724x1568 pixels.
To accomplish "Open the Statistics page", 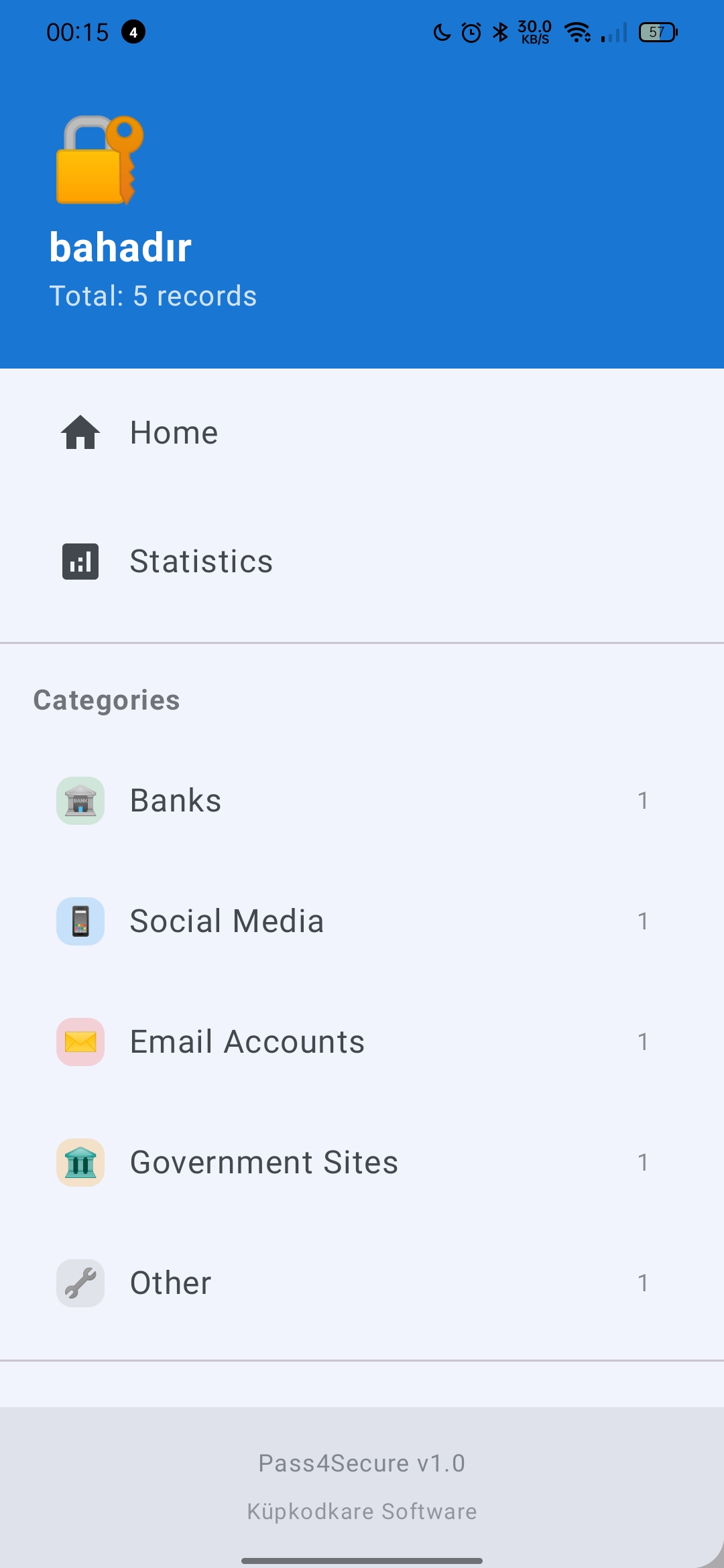I will (362, 562).
